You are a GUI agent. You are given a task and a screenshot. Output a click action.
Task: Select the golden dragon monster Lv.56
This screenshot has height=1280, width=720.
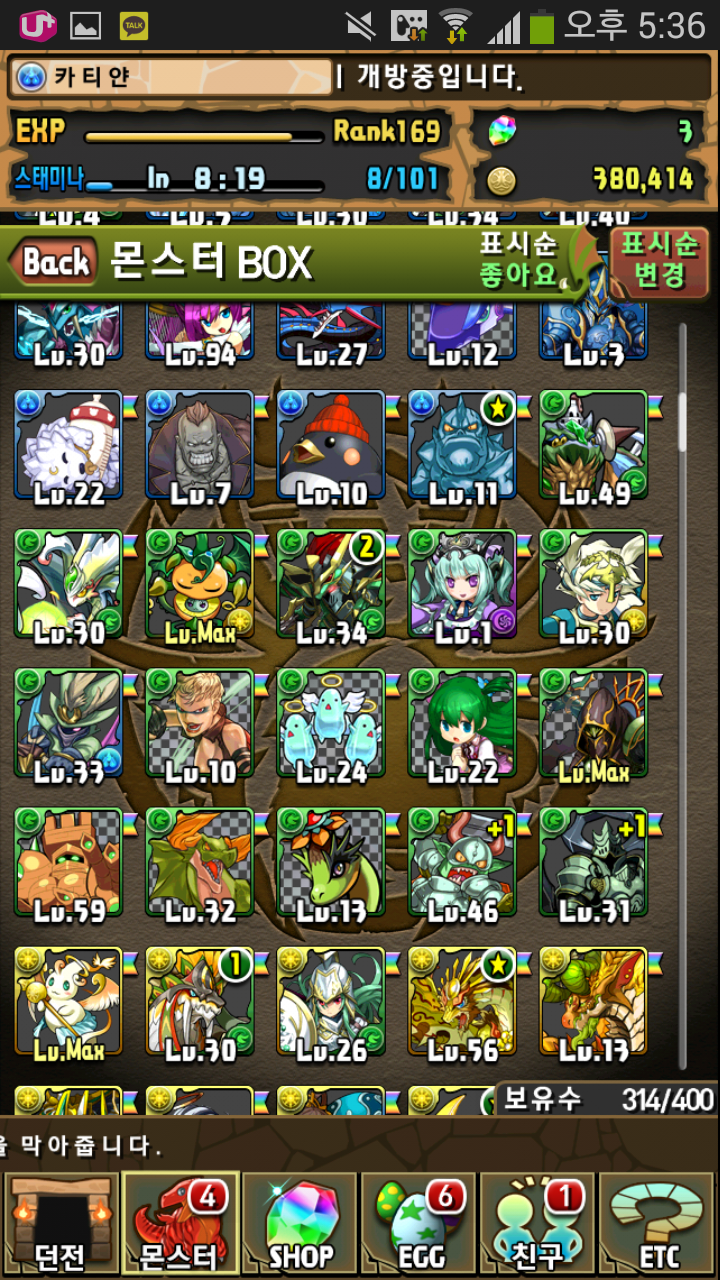462,1002
